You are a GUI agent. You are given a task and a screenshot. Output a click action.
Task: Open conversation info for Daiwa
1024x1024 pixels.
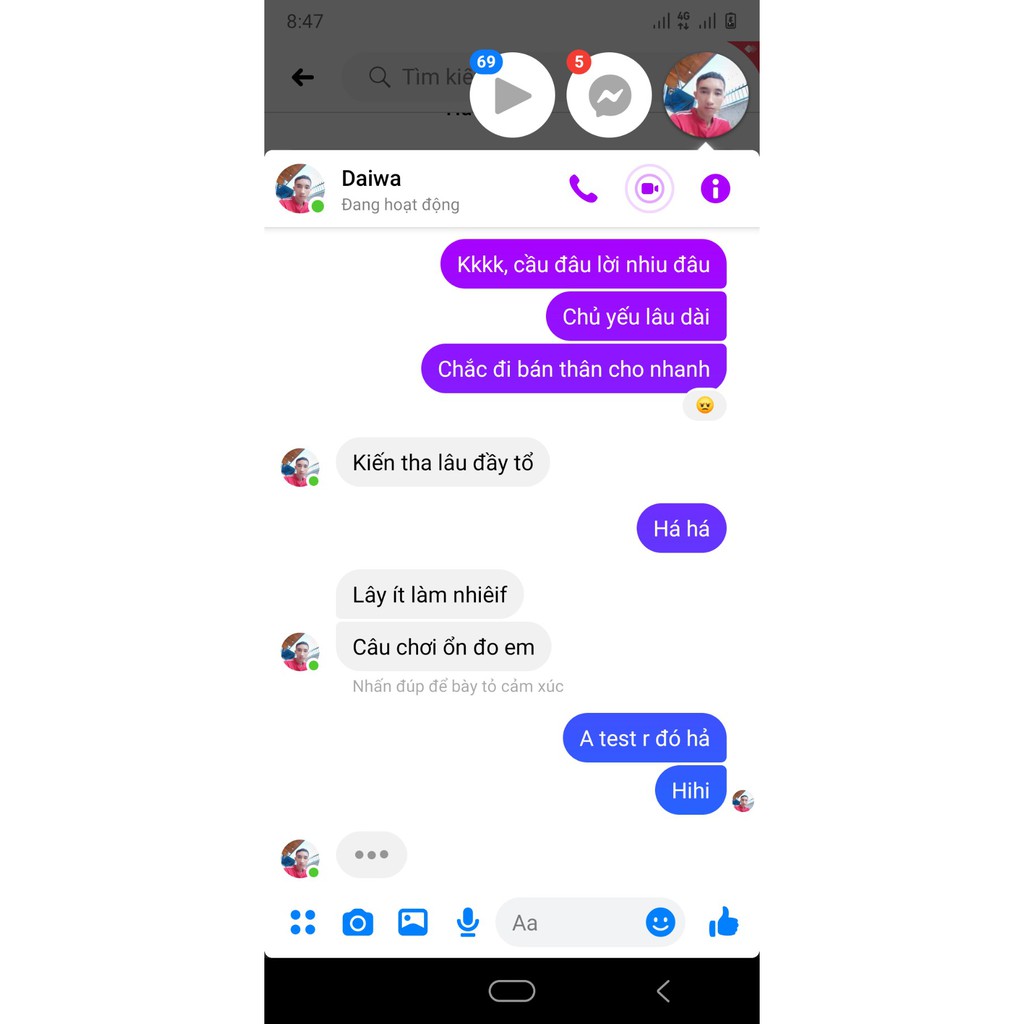pos(715,188)
